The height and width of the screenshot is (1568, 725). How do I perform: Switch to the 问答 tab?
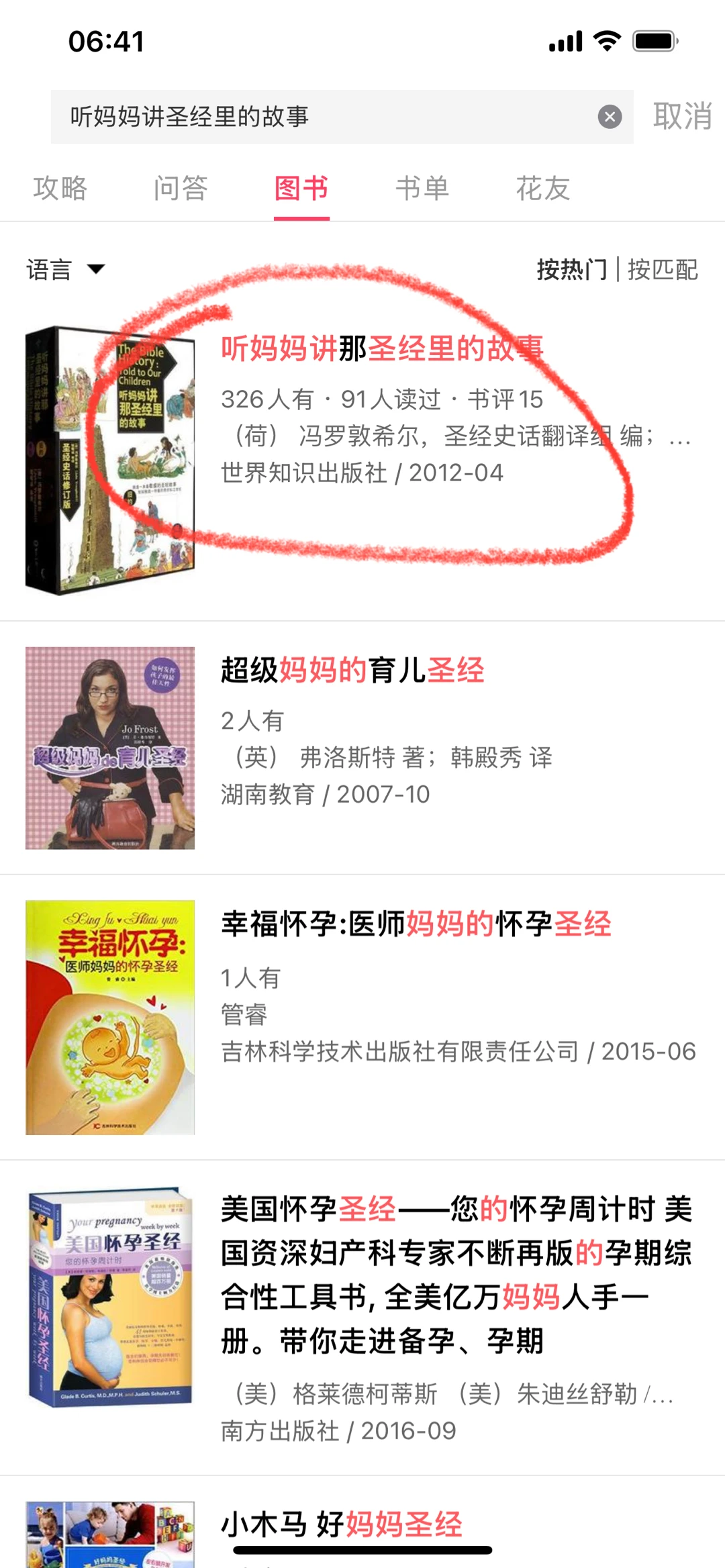coord(181,189)
